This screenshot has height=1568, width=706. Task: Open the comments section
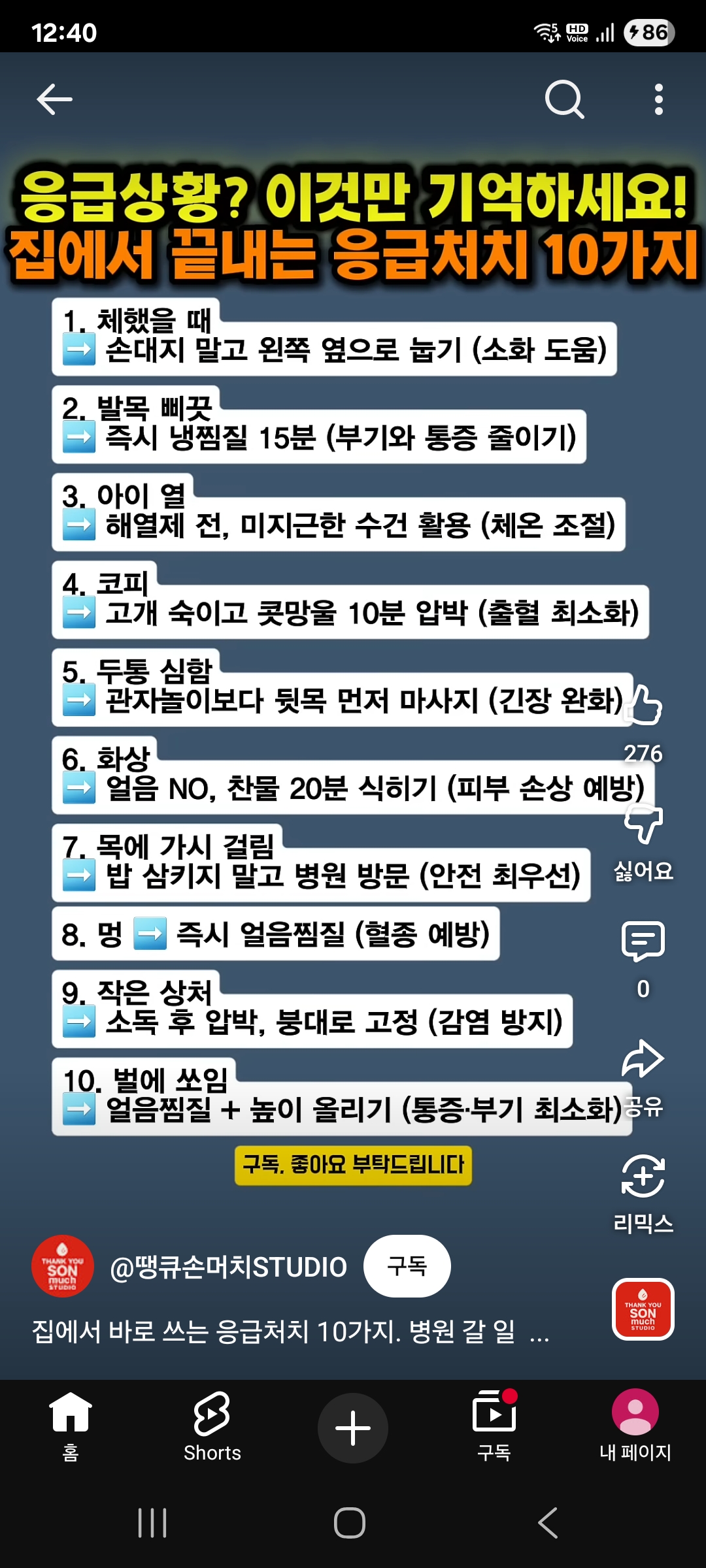(x=643, y=942)
